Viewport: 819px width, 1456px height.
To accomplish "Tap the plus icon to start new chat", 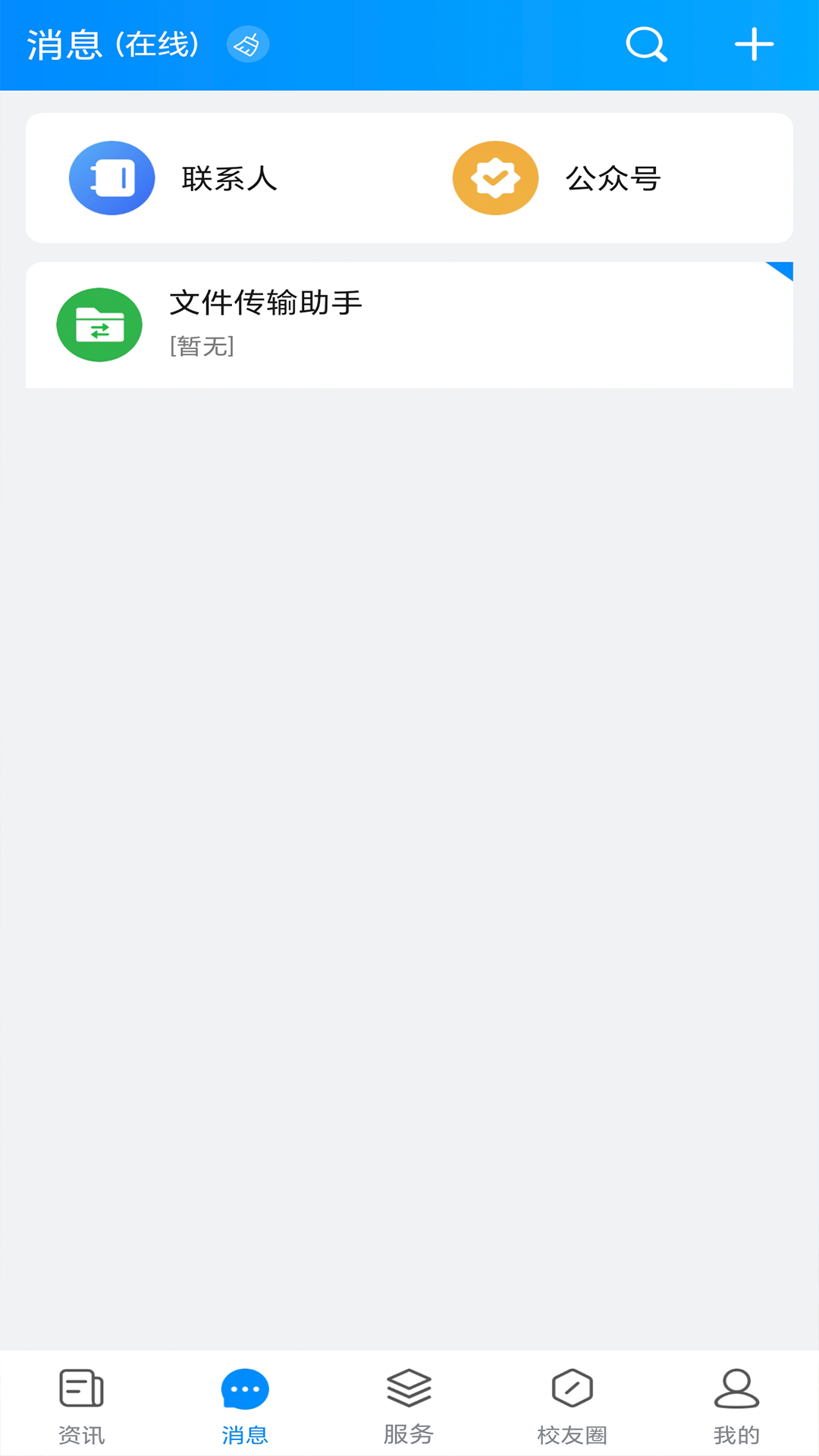I will (754, 44).
